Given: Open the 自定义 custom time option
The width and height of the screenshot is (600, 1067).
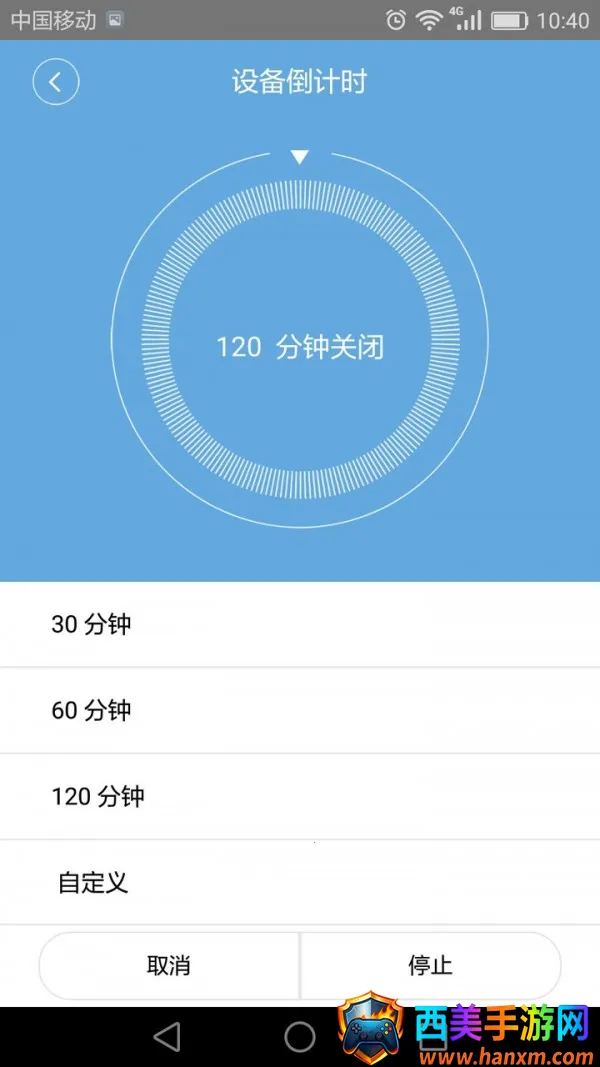Looking at the screenshot, I should [x=300, y=883].
